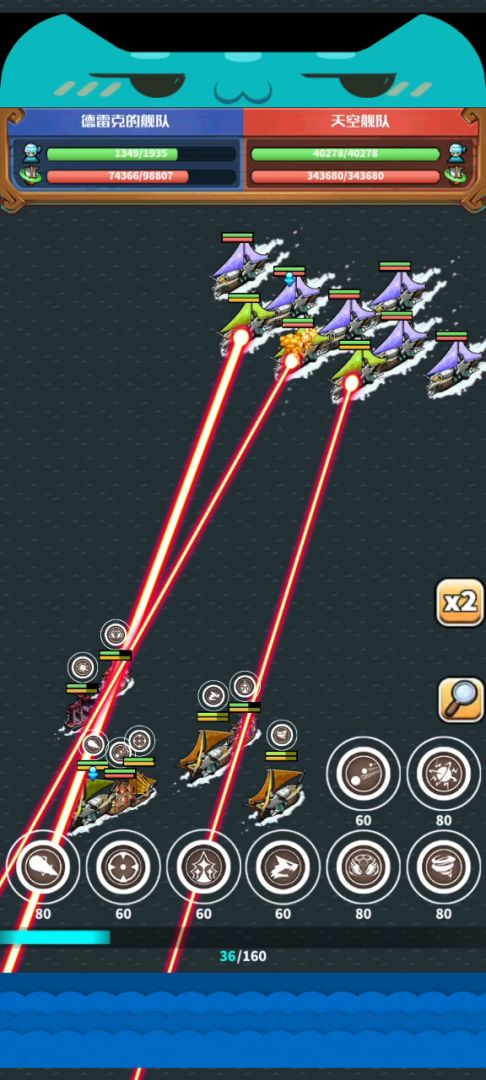Image resolution: width=486 pixels, height=1080 pixels.
Task: Use the lightning burst skill costing 80
Action: pyautogui.click(x=443, y=773)
